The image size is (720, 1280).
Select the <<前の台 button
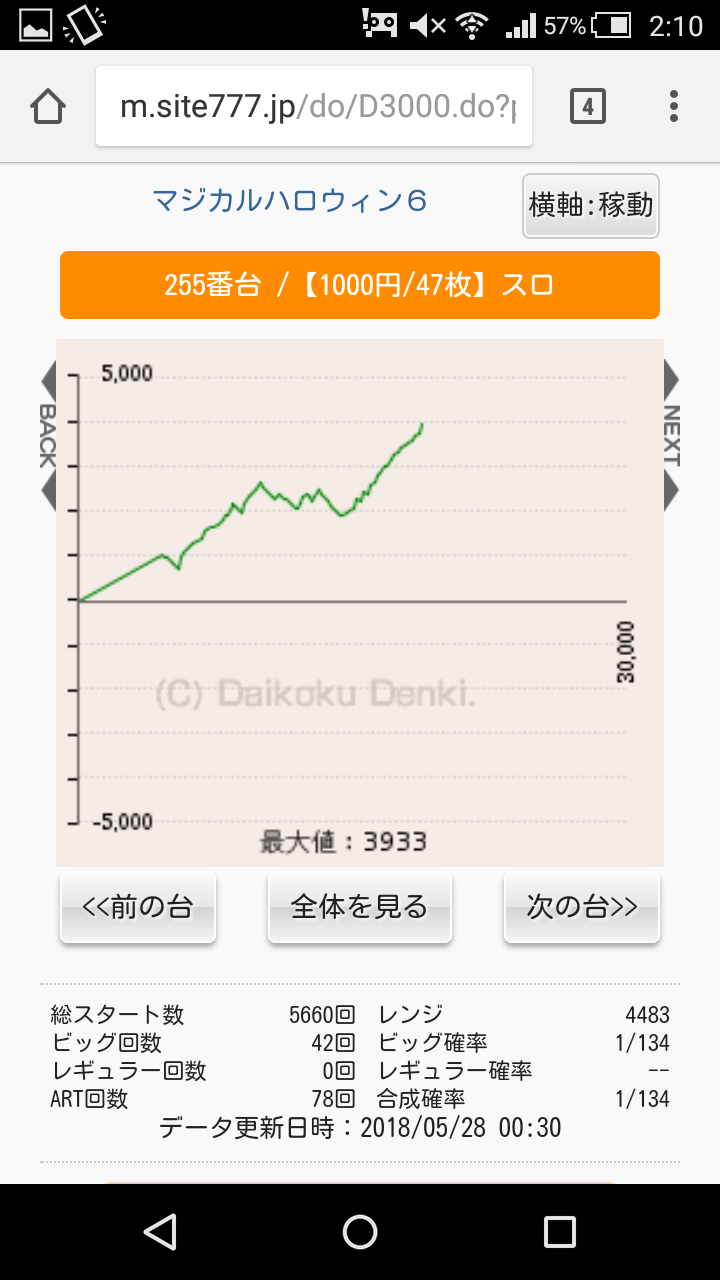pyautogui.click(x=138, y=907)
